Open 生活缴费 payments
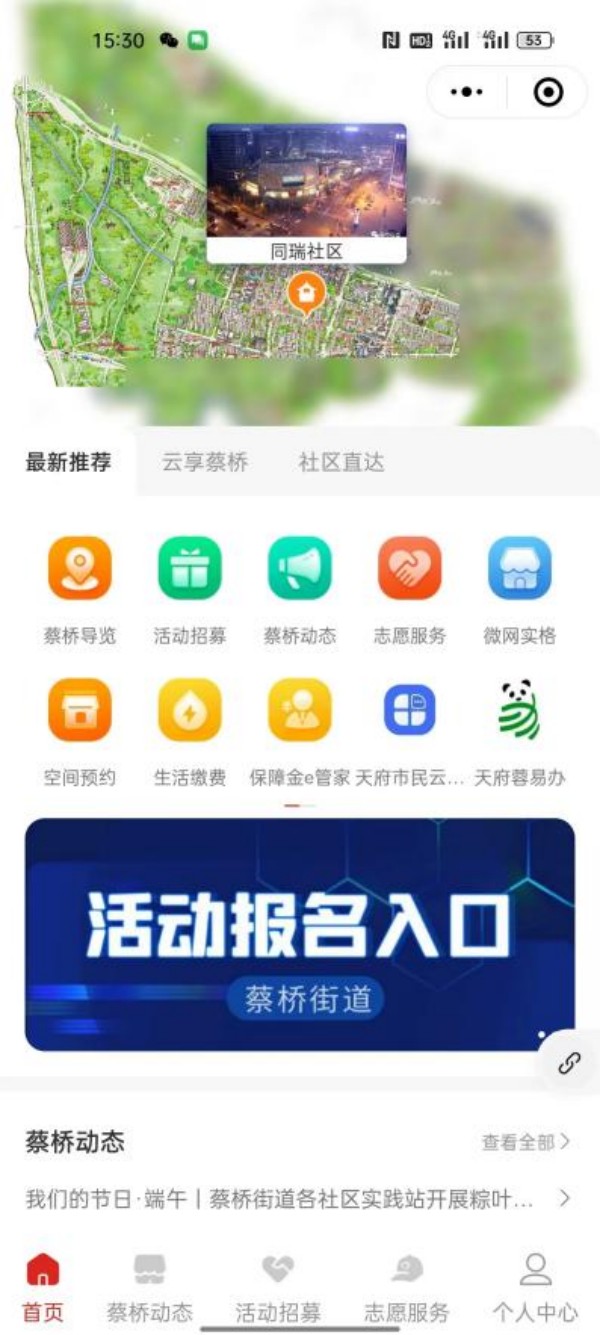The height and width of the screenshot is (1335, 600). tap(190, 733)
